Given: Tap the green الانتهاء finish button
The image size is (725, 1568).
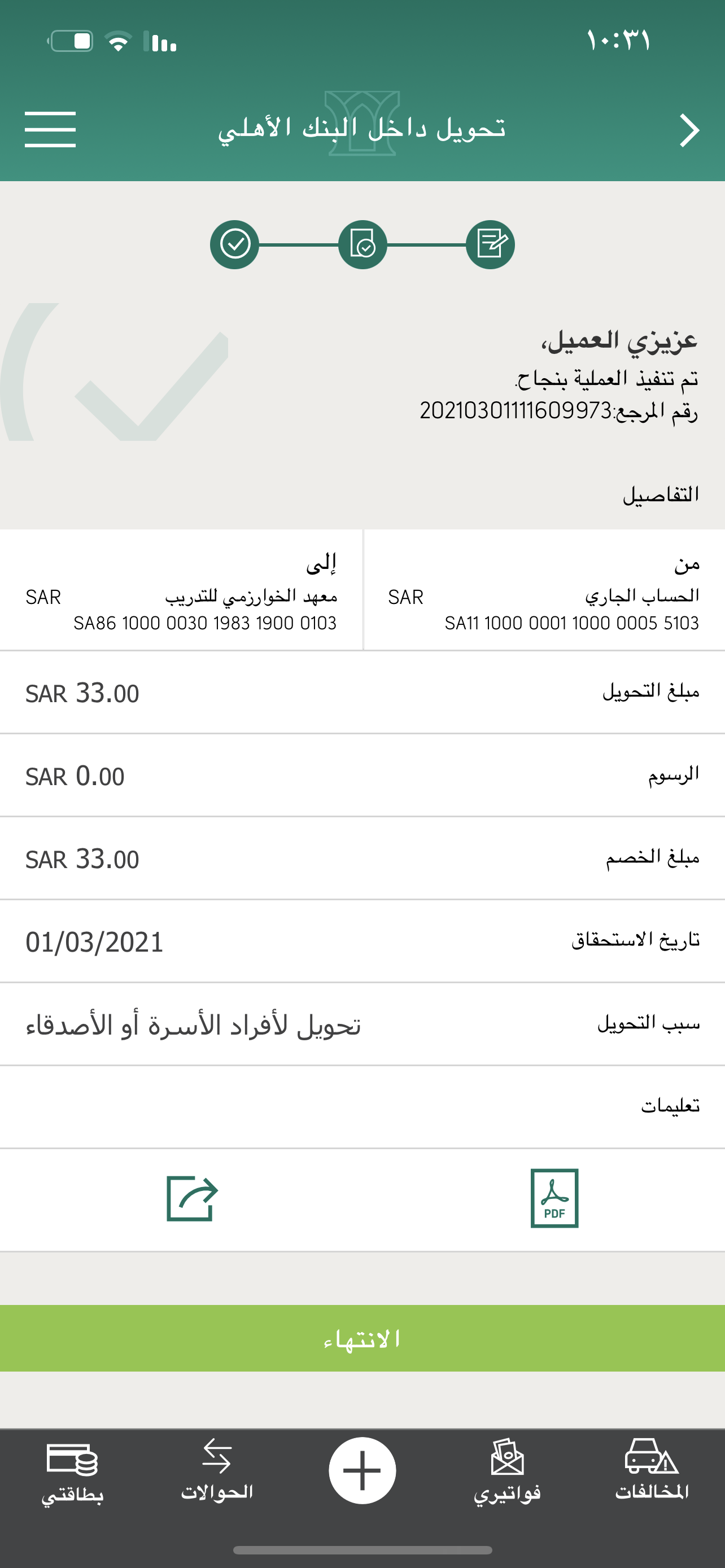Looking at the screenshot, I should 362,1338.
